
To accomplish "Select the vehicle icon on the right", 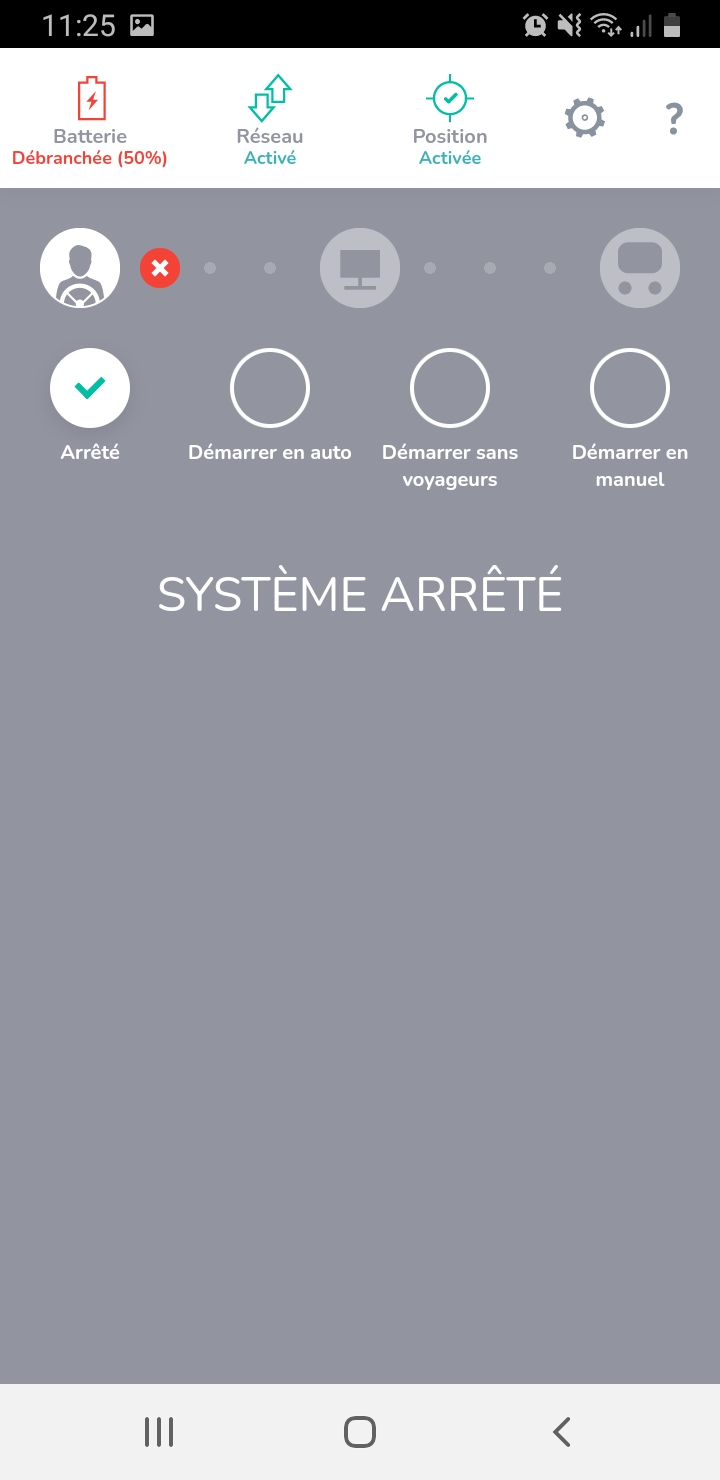I will coord(640,267).
